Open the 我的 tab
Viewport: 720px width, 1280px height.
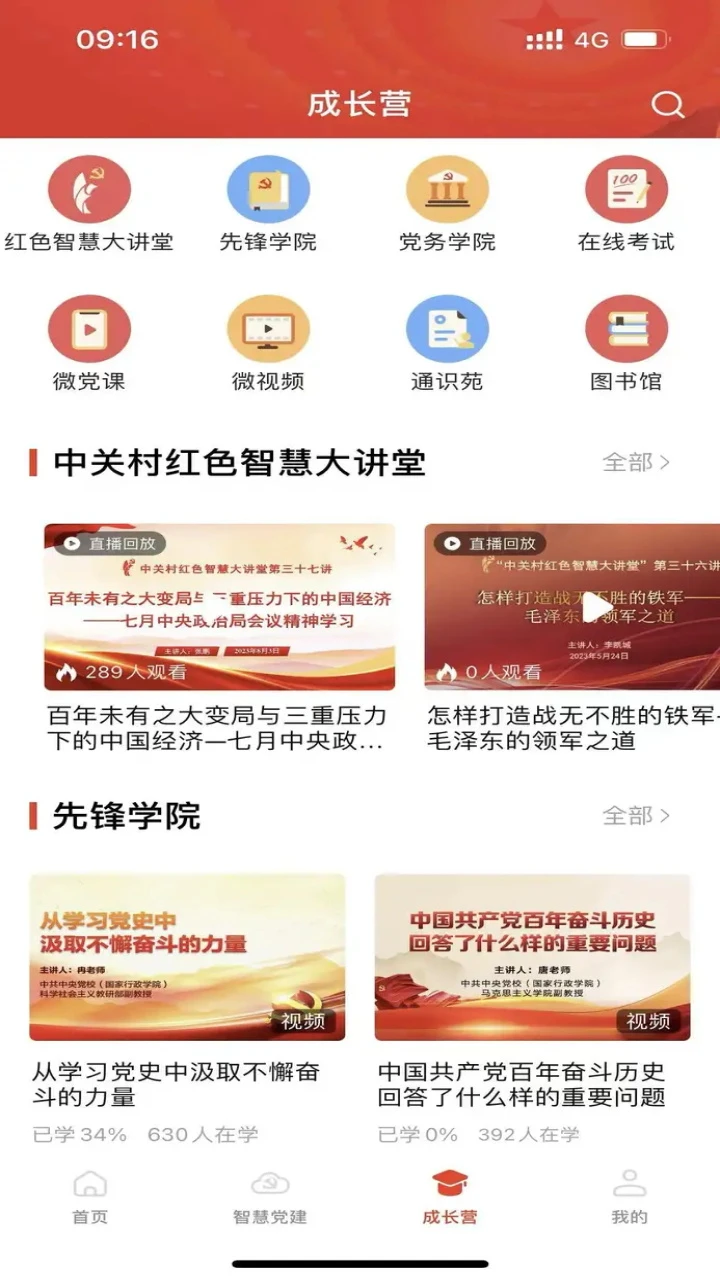point(630,1197)
